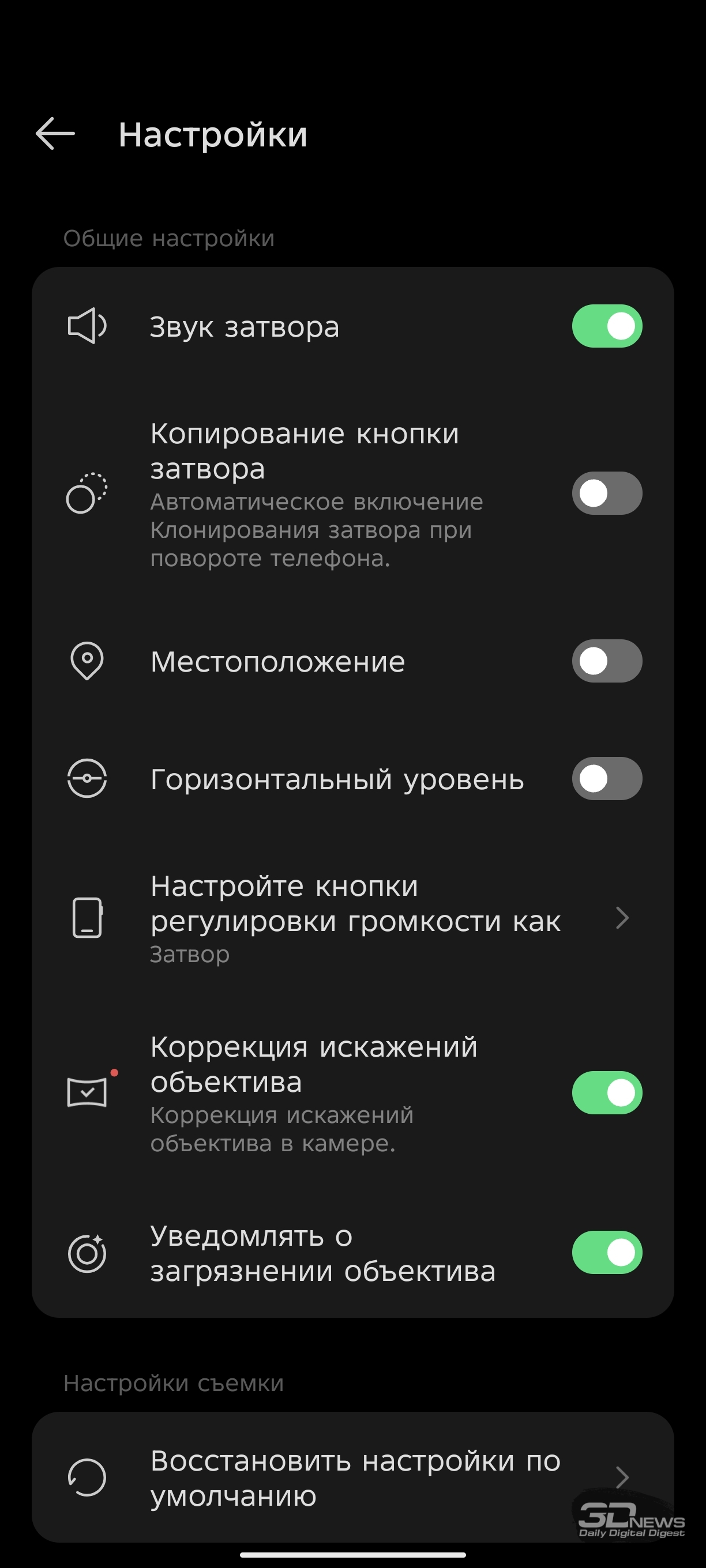Disable Коррекция искажений объектива switch

coord(607,1092)
